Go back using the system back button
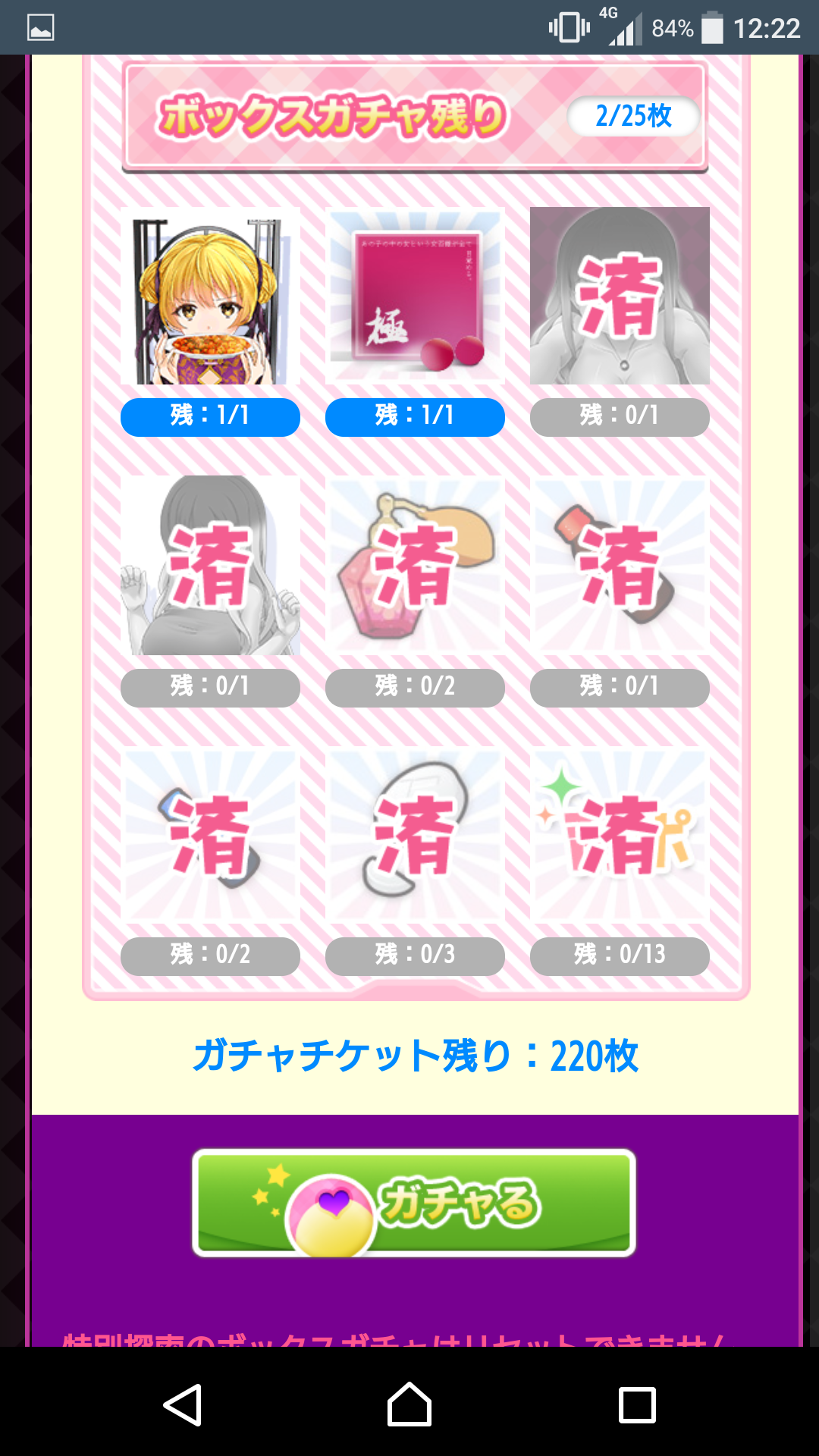819x1456 pixels. (183, 1404)
